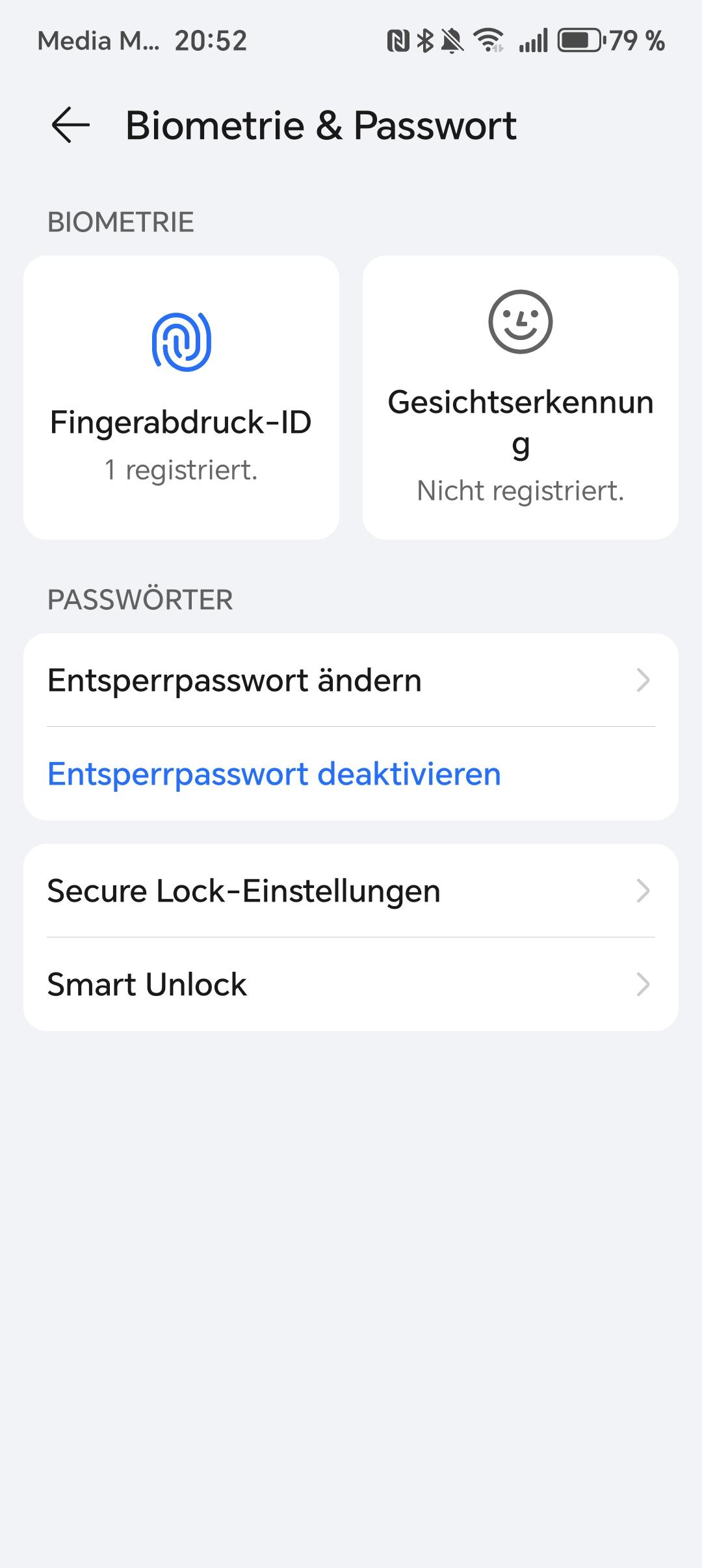This screenshot has height=1568, width=702.
Task: Go back from Biometrie & Passwort
Action: pyautogui.click(x=70, y=125)
